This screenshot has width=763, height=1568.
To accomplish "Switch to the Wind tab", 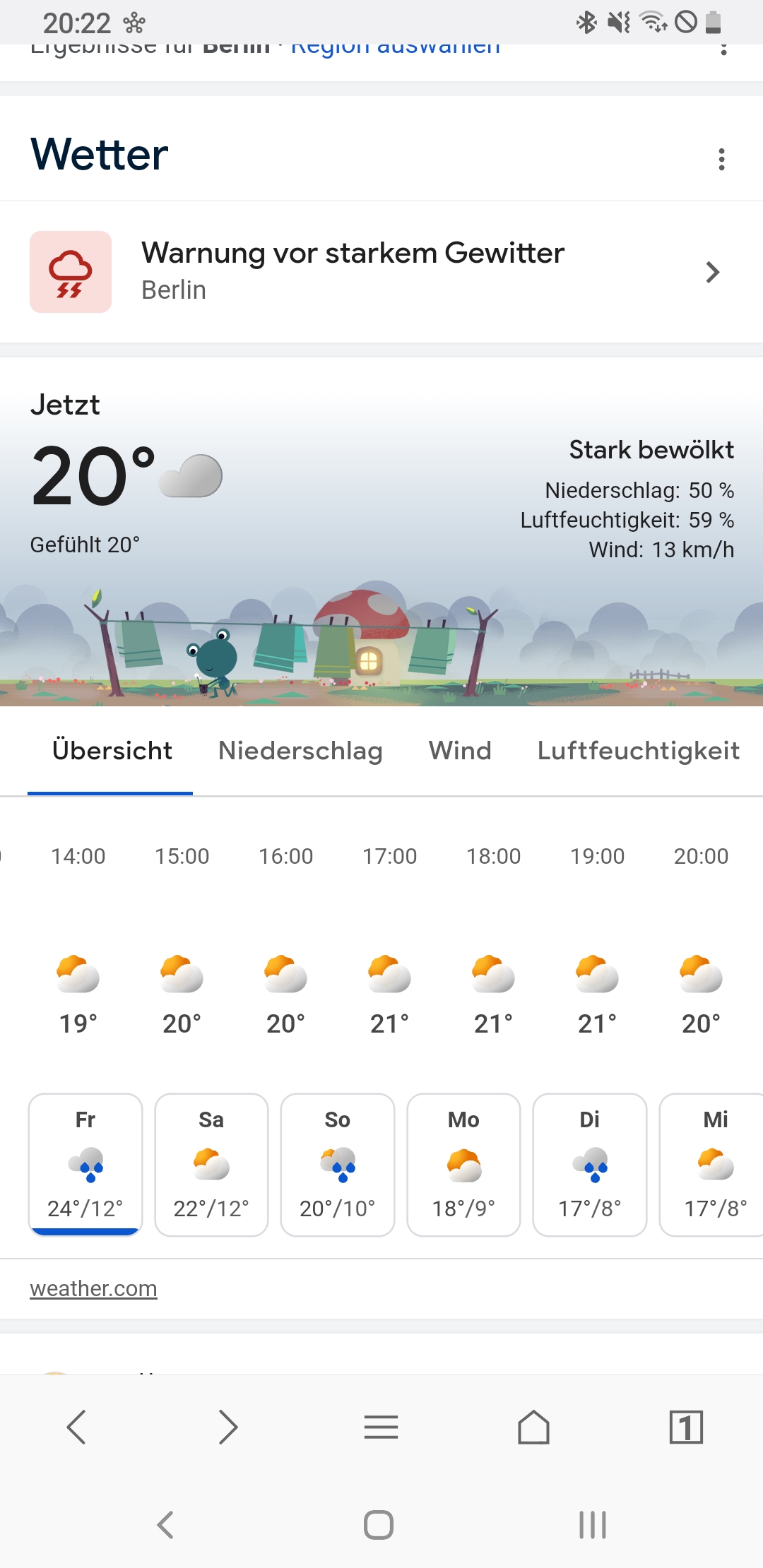I will click(x=460, y=750).
